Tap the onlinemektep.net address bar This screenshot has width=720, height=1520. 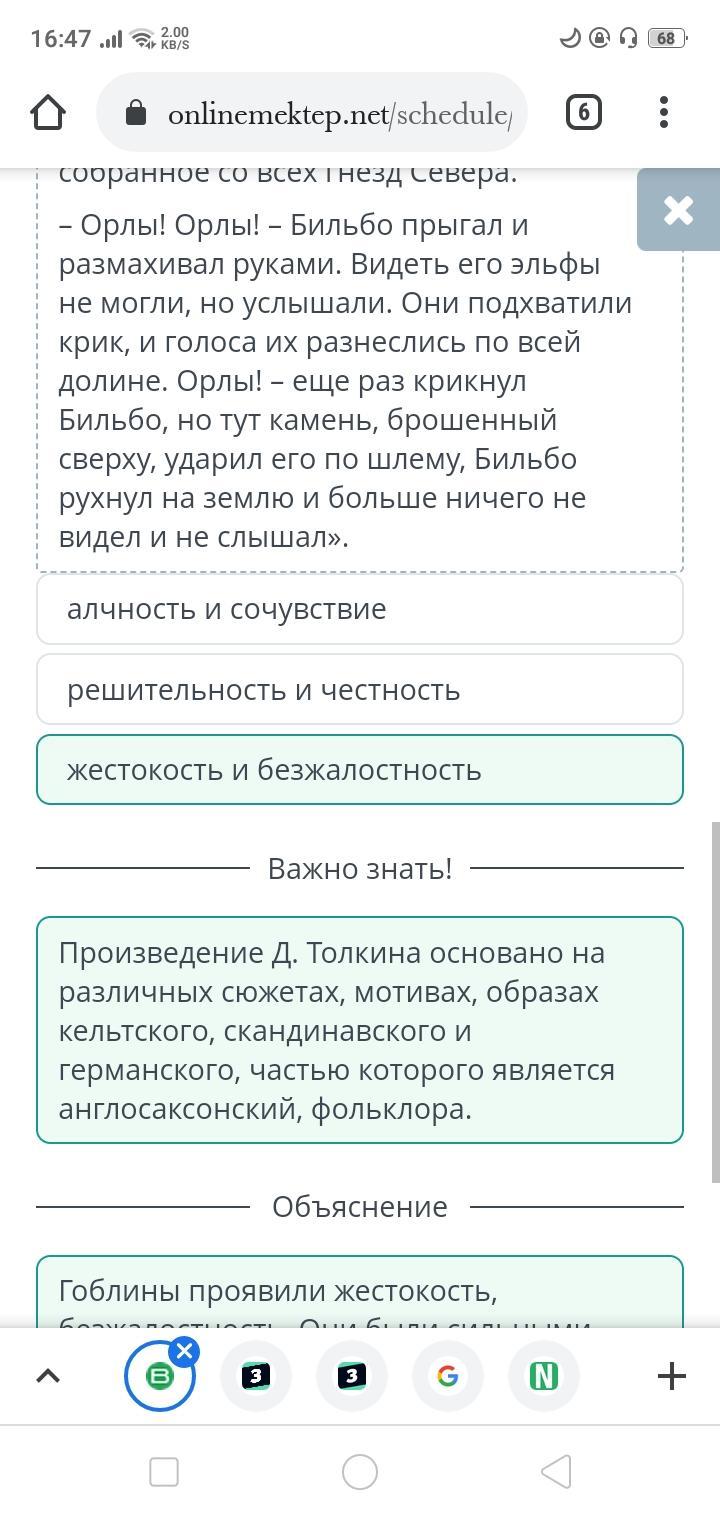pyautogui.click(x=312, y=113)
